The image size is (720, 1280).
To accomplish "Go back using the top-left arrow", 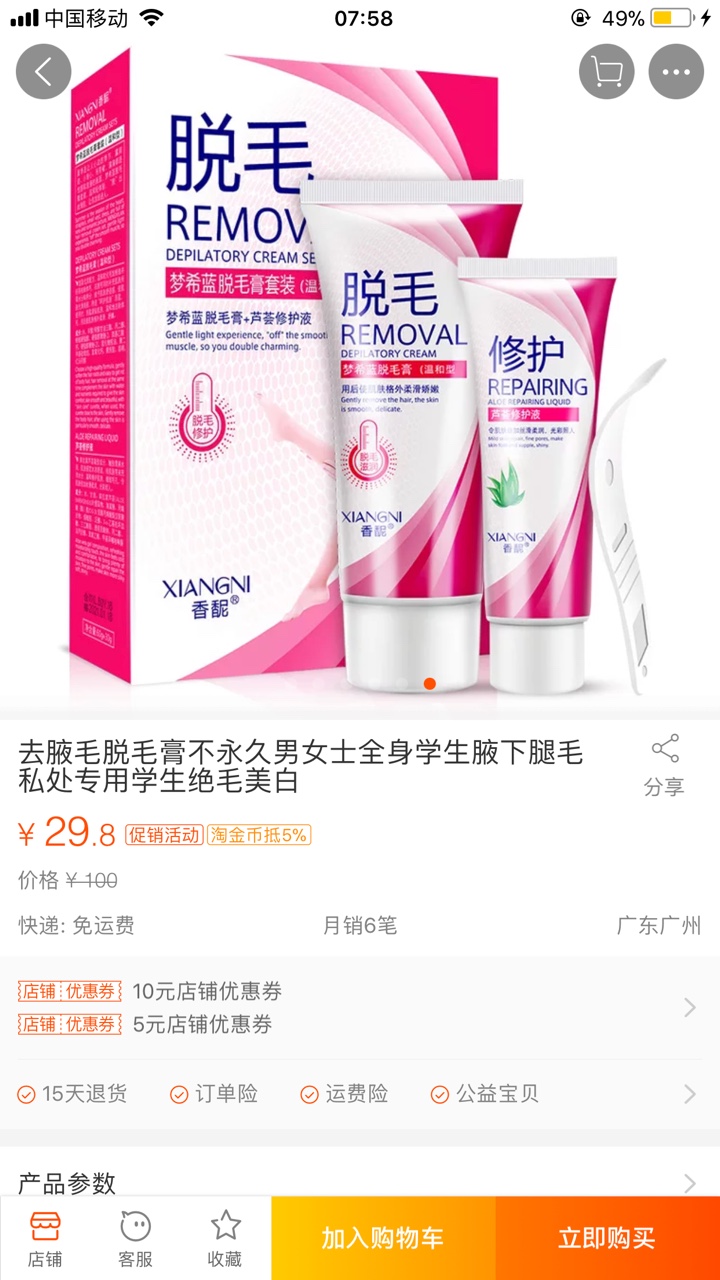I will [44, 72].
